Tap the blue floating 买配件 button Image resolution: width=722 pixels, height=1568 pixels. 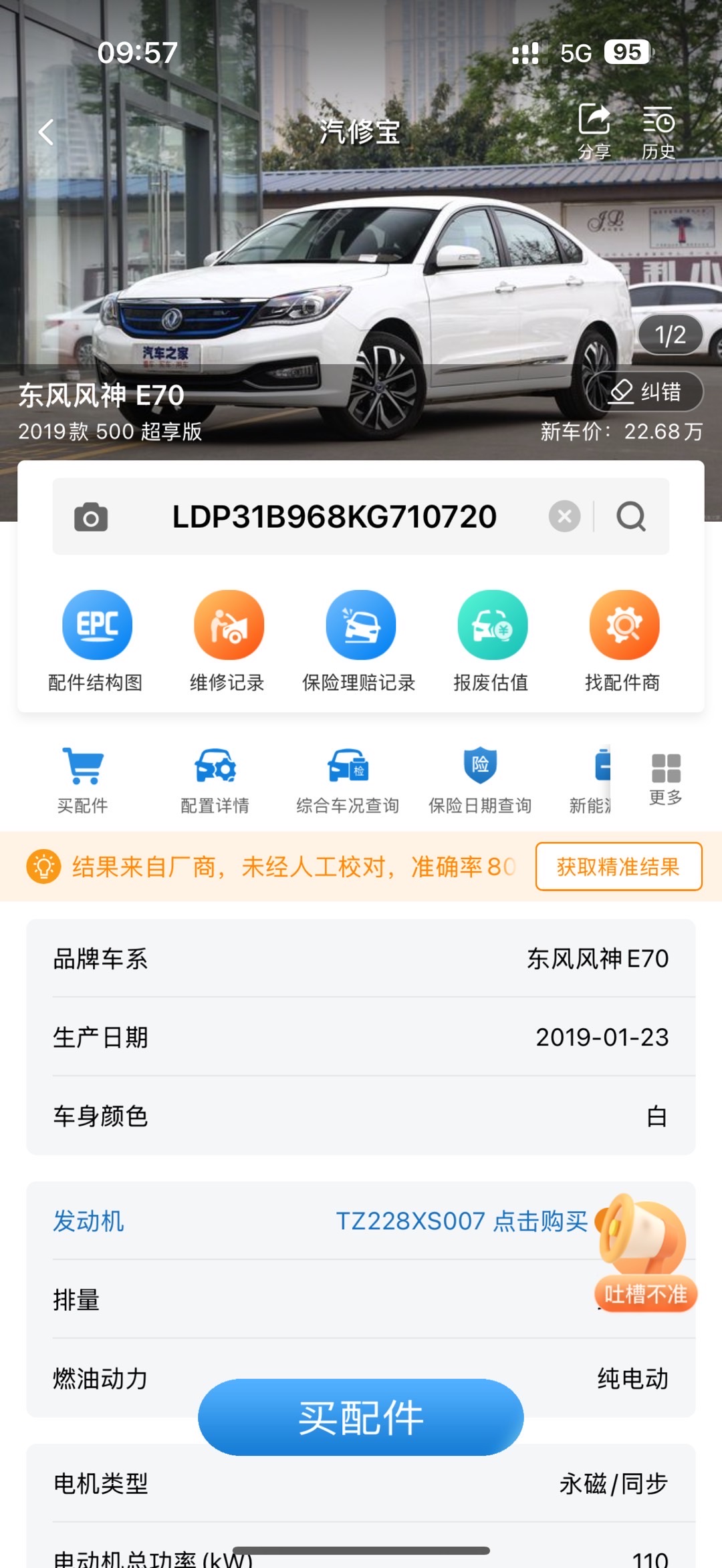360,1417
